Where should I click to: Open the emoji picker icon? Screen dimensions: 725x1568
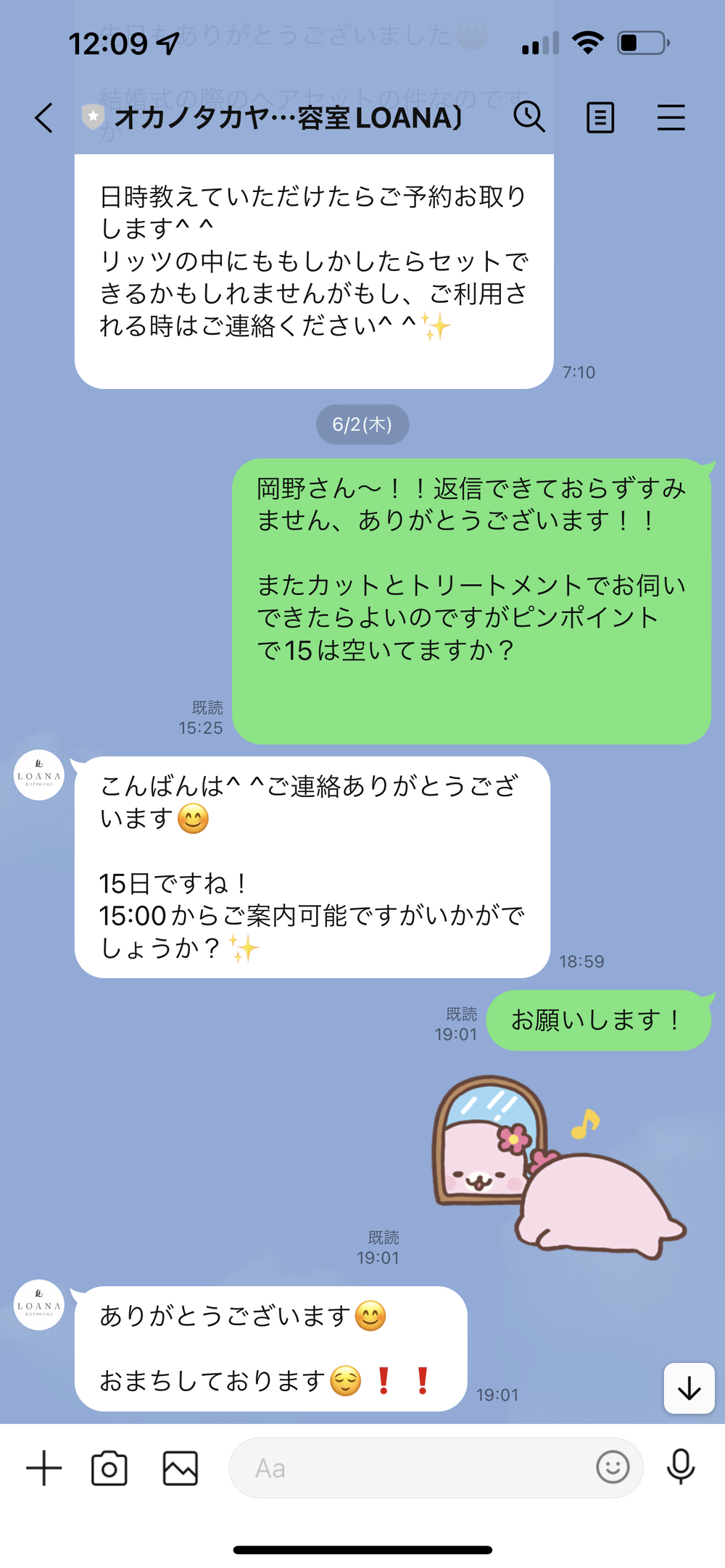613,1468
